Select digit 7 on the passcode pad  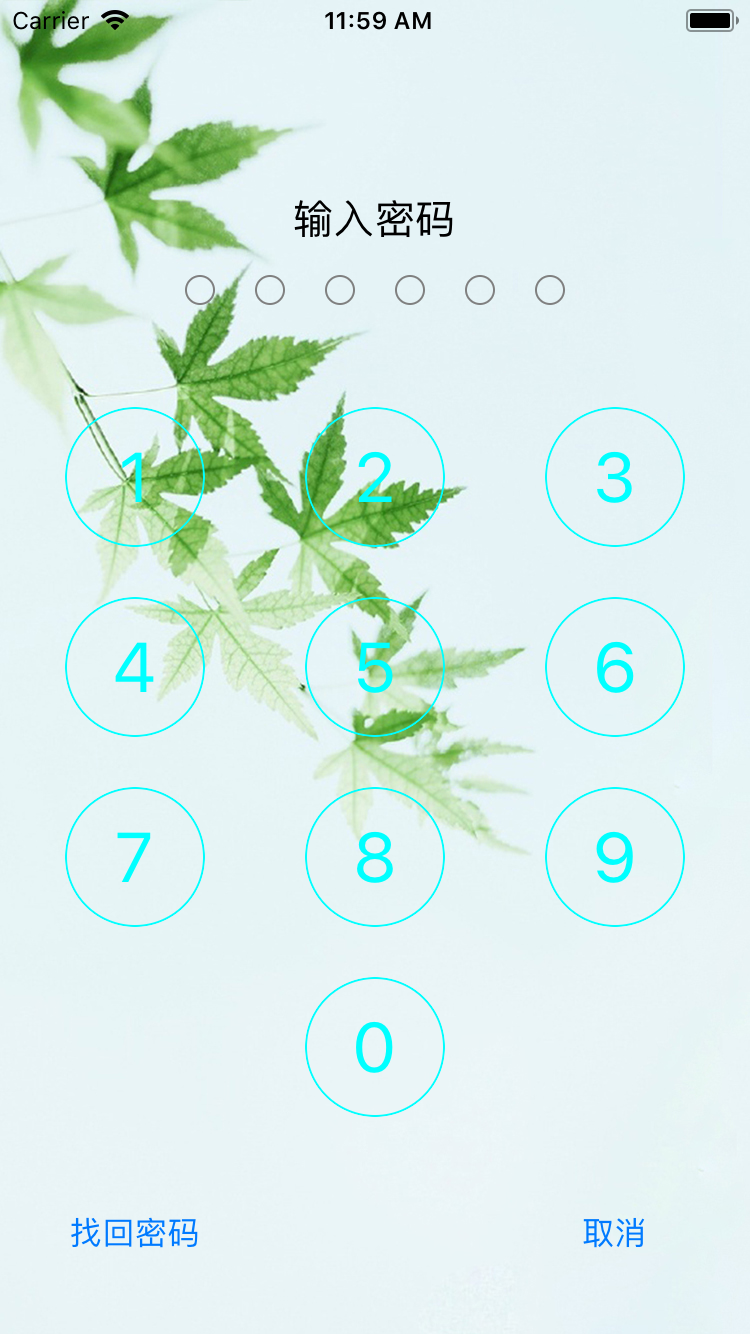click(135, 857)
